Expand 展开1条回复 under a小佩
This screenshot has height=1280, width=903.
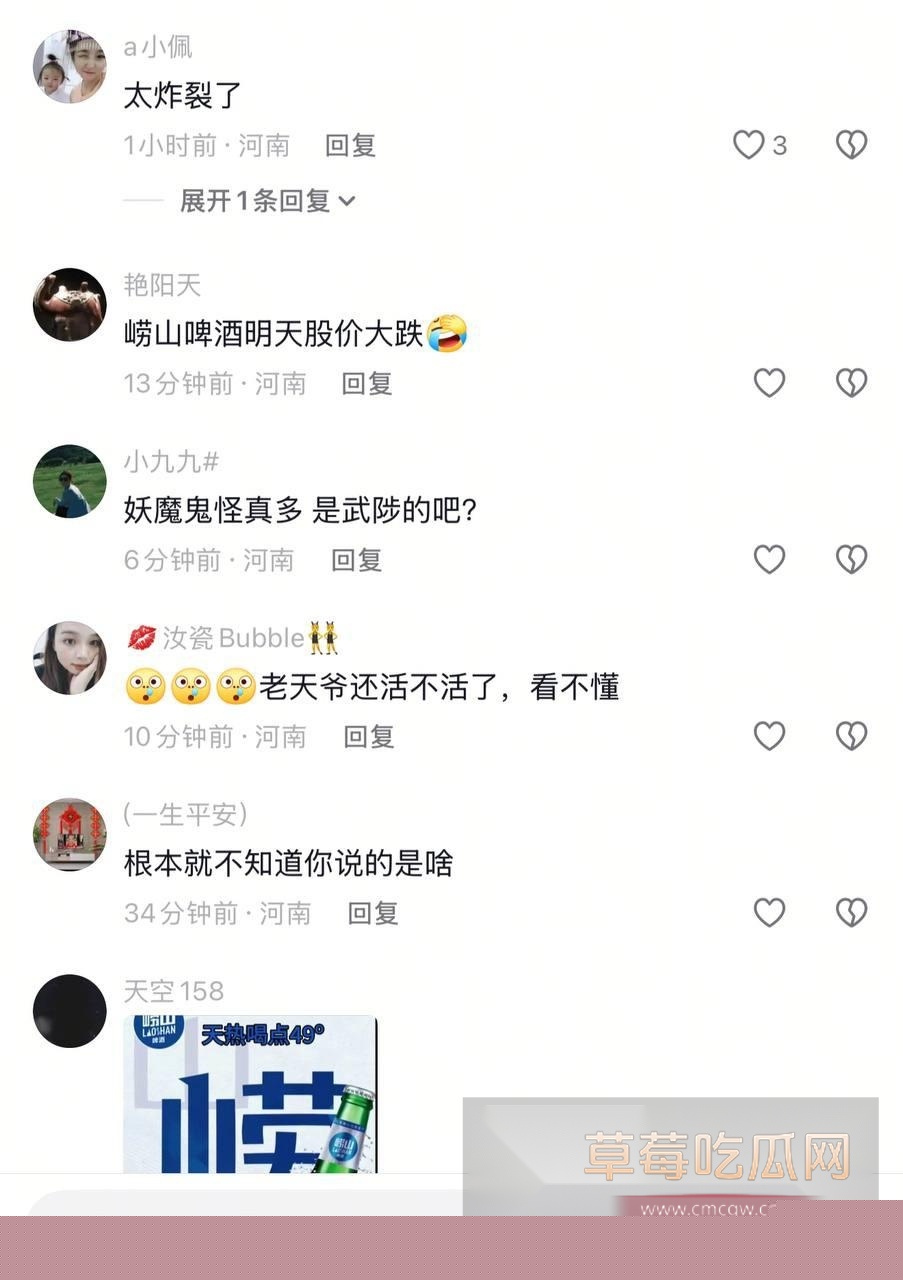(x=266, y=201)
